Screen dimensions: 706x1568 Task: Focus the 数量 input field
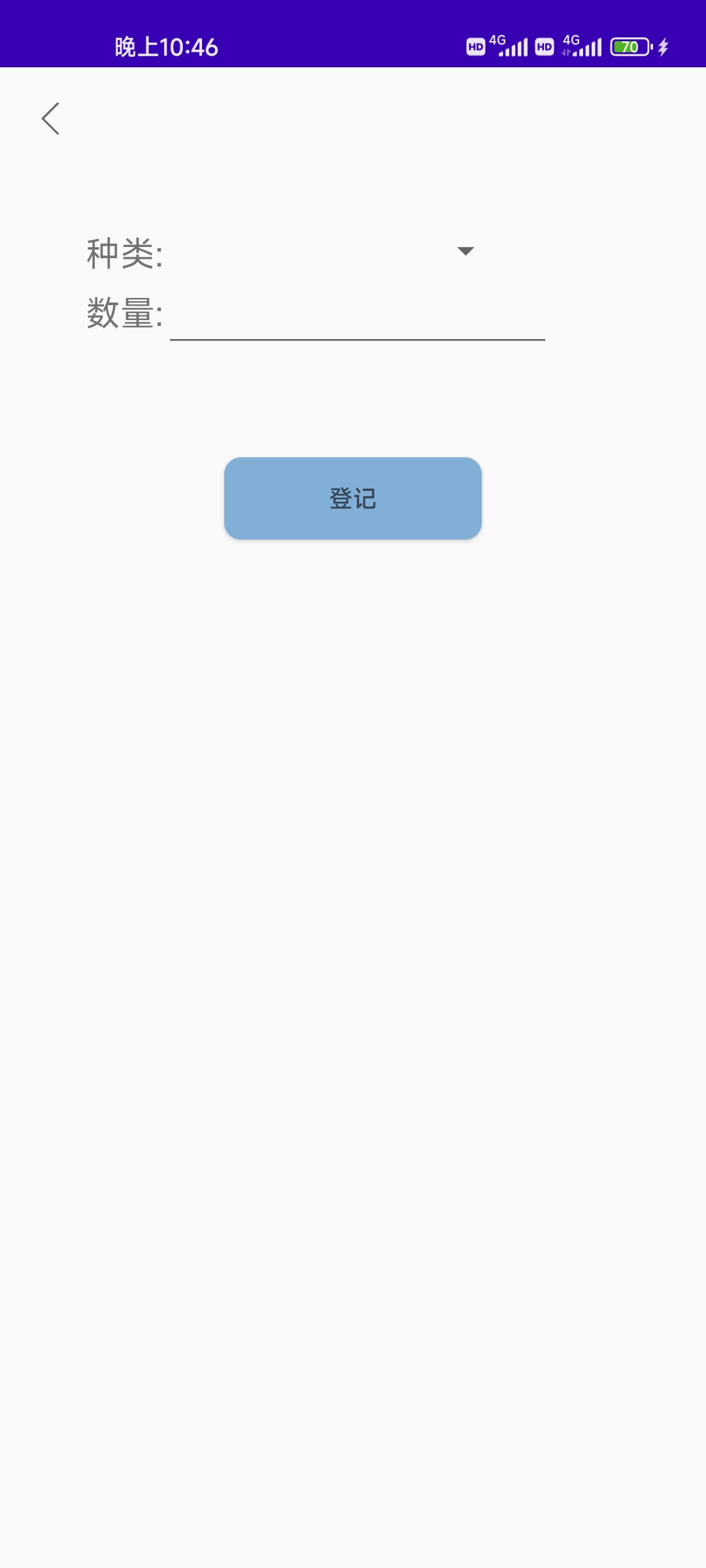[357, 315]
